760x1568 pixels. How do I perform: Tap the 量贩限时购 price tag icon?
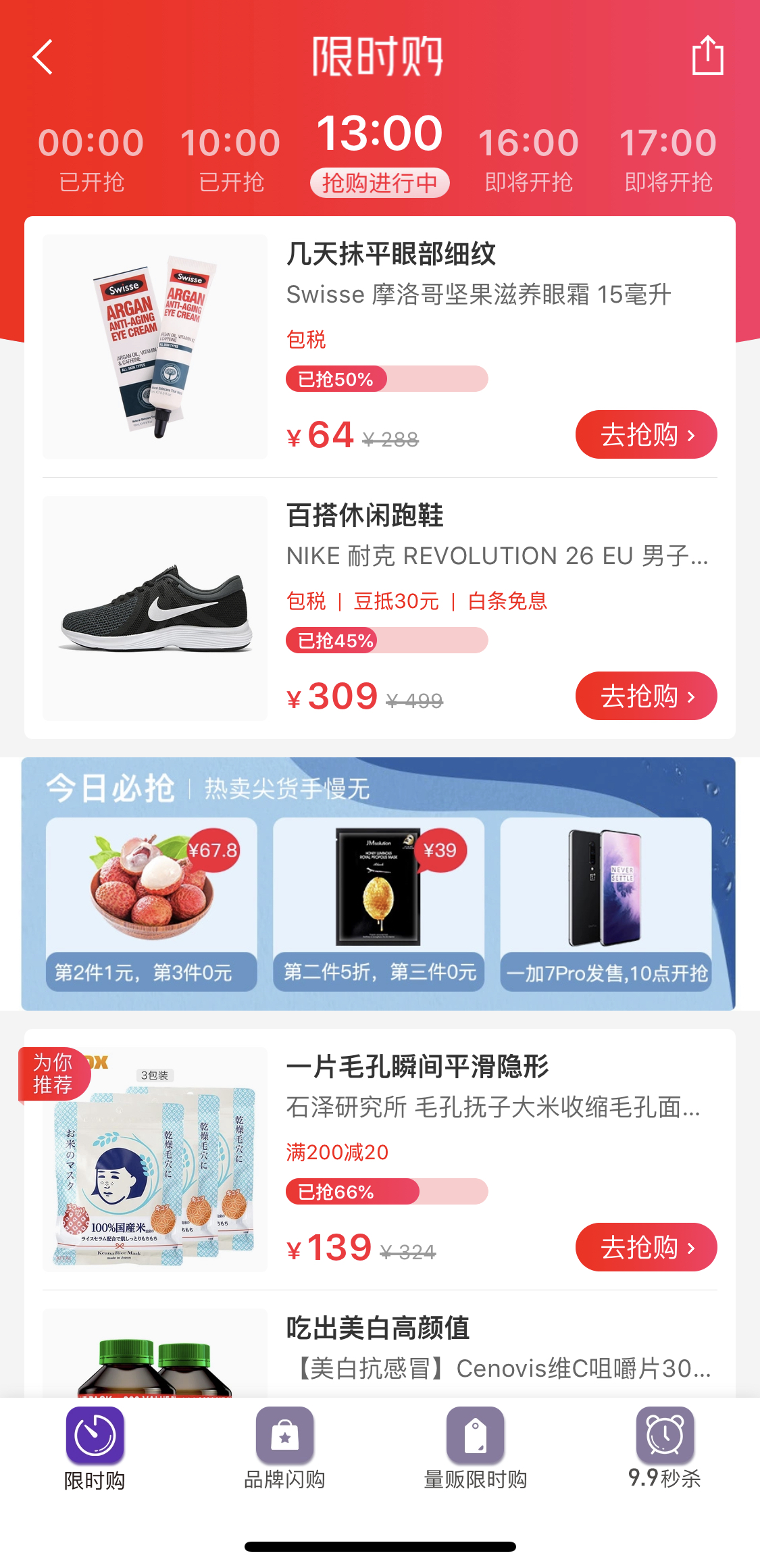point(475,1435)
